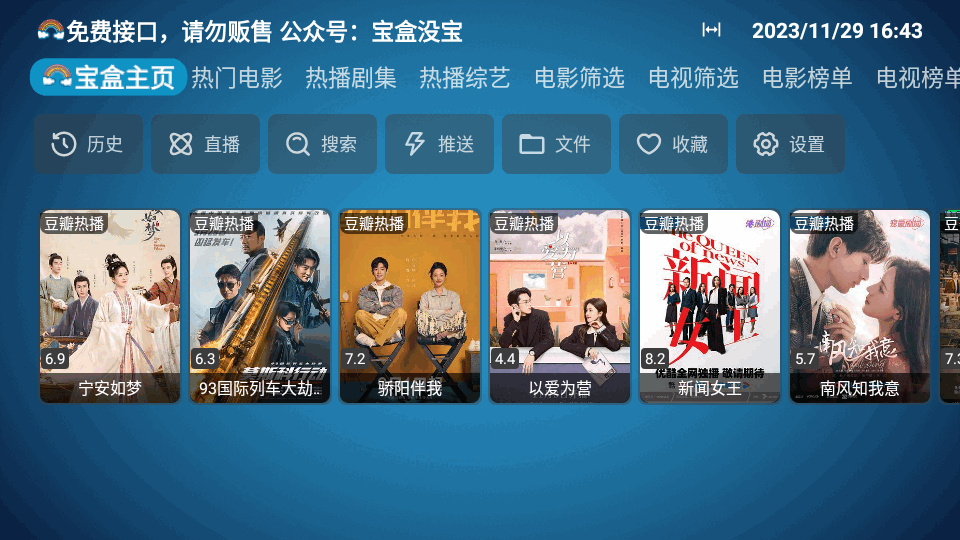View the 电影榜单 tab
The width and height of the screenshot is (960, 540).
[807, 78]
